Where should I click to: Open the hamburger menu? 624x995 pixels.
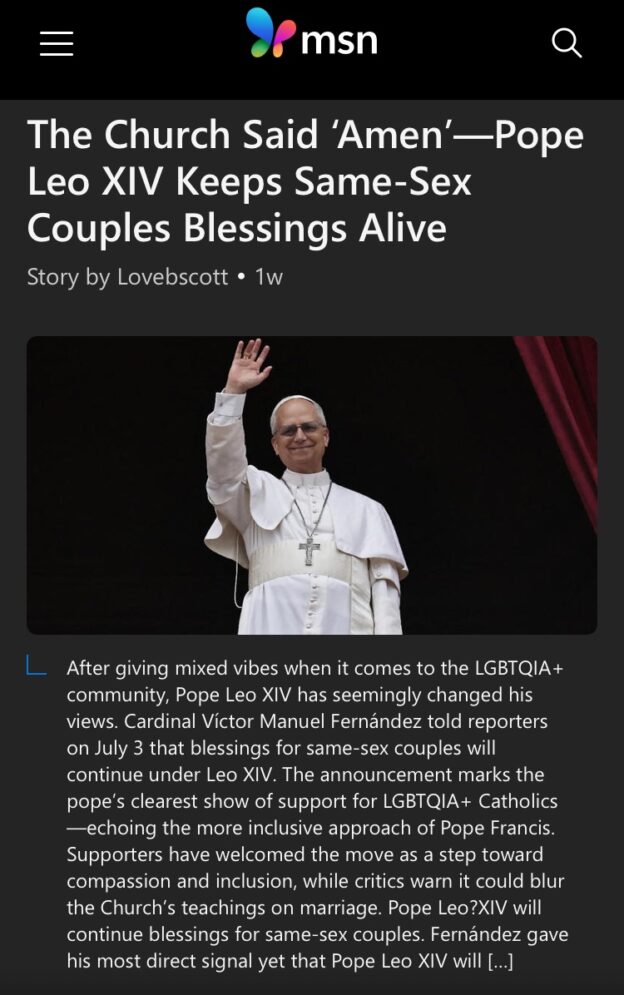56,43
